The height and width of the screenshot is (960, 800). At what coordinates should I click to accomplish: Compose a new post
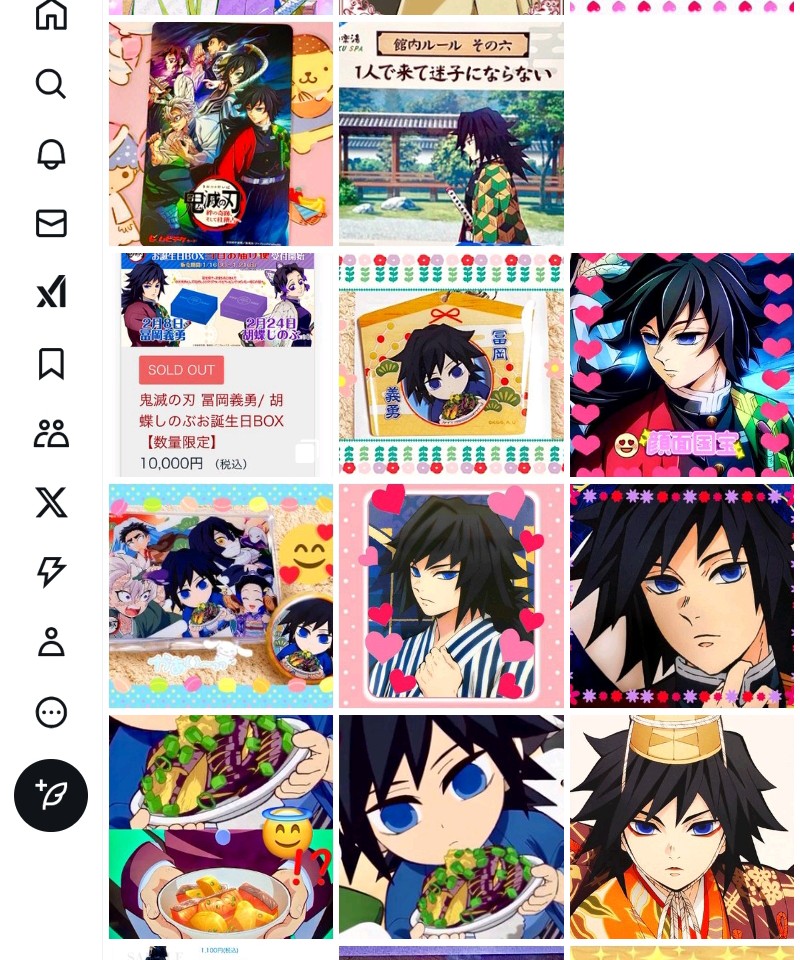click(51, 795)
